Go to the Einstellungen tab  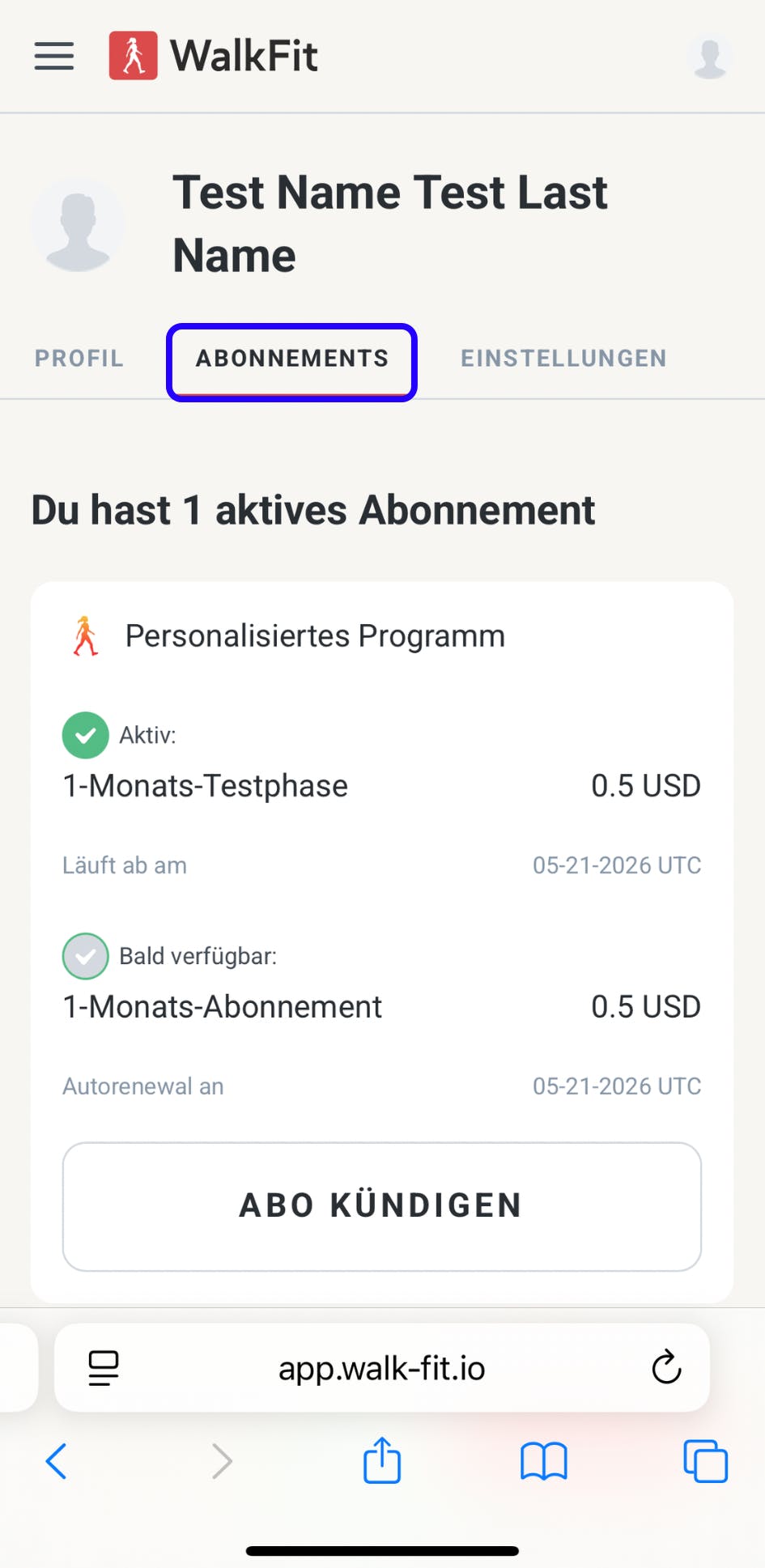click(563, 359)
